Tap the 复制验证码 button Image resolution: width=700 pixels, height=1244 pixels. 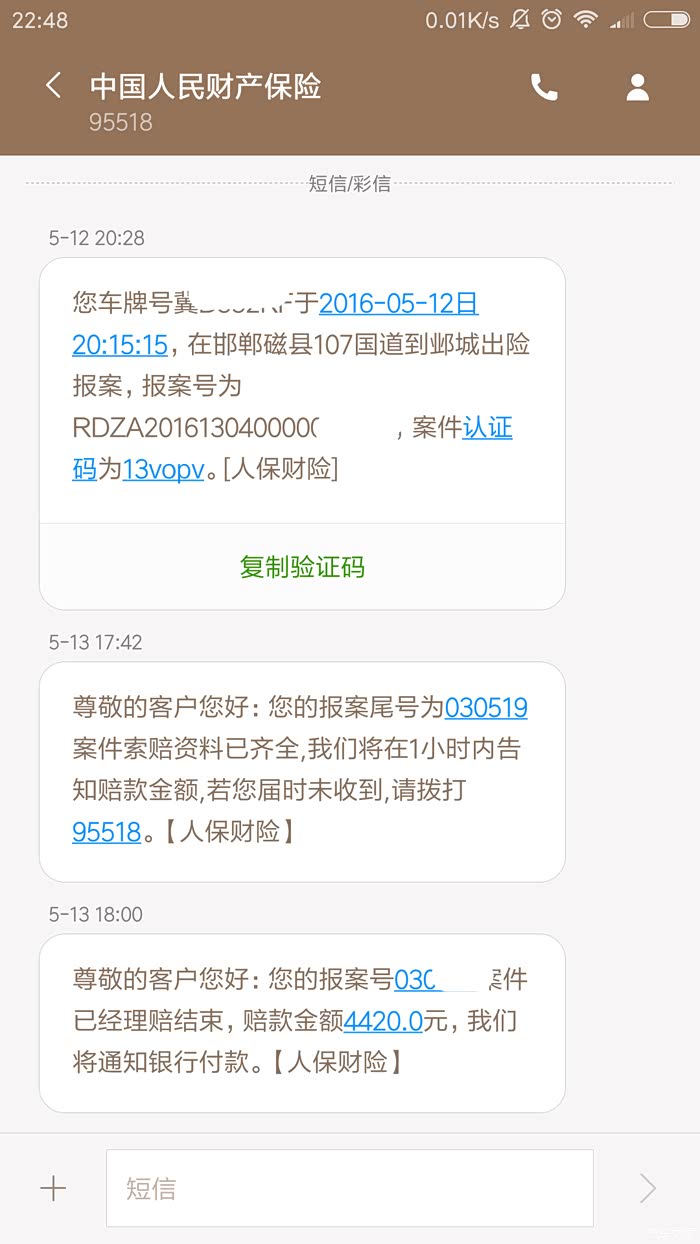coord(302,567)
